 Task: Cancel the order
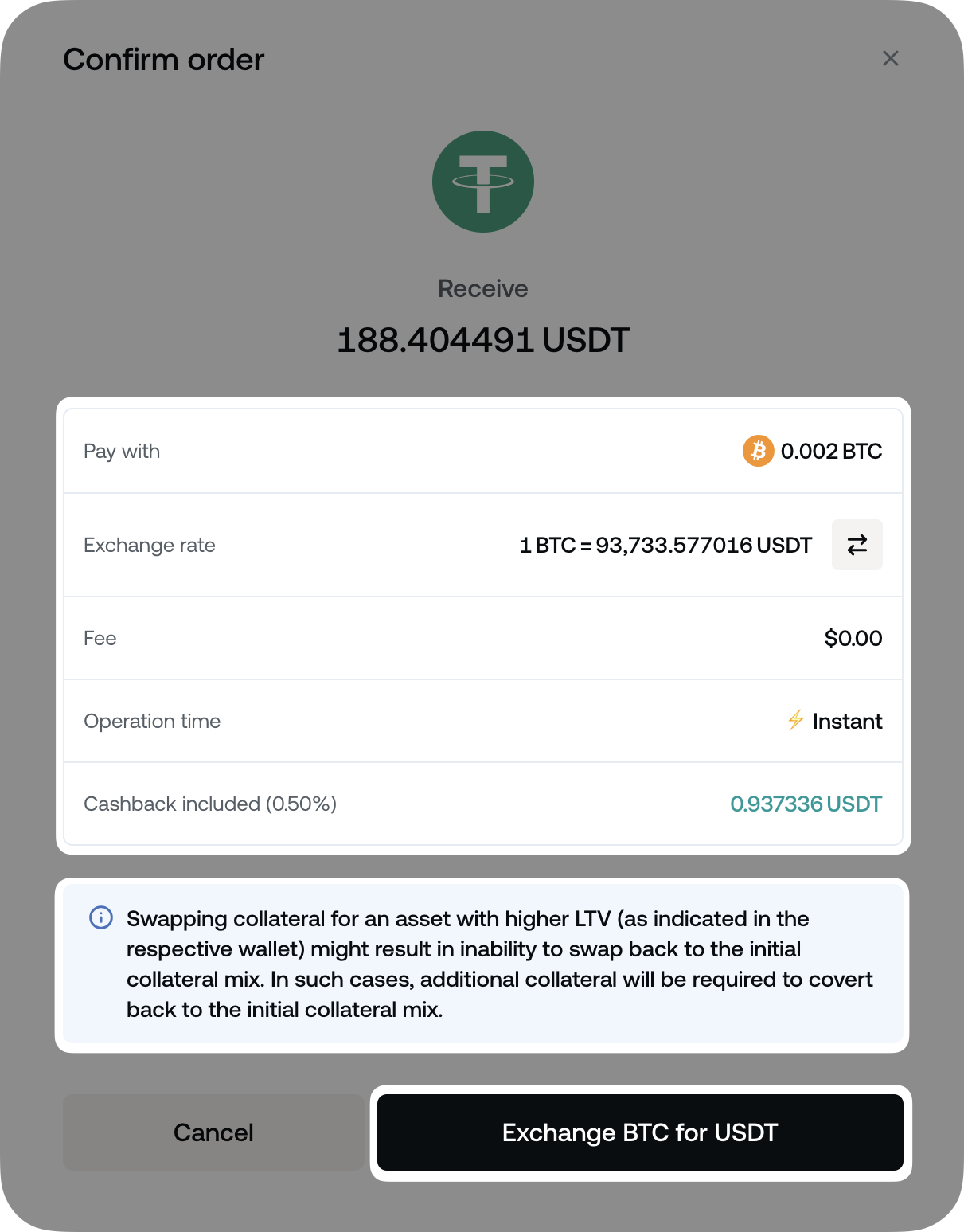(213, 1132)
